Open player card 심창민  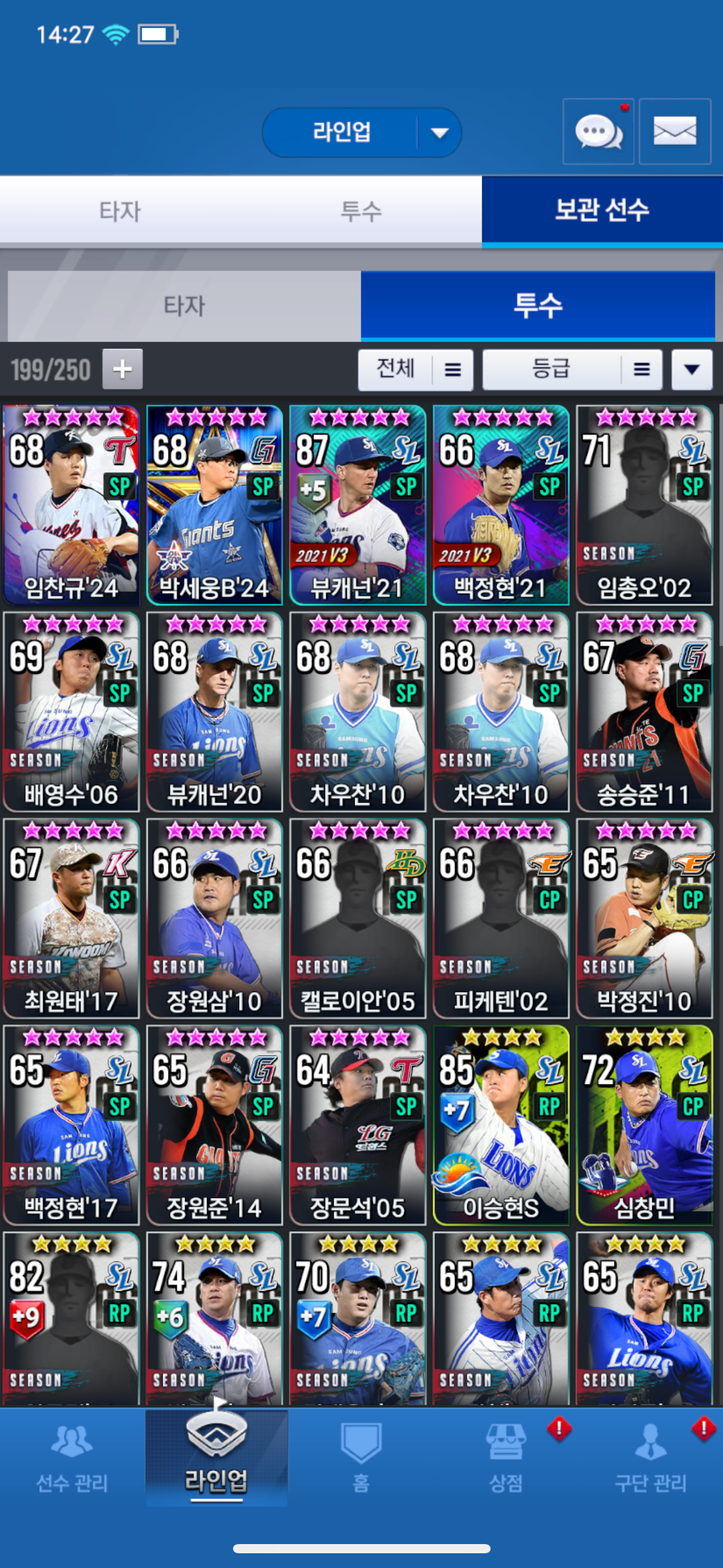coord(645,1125)
